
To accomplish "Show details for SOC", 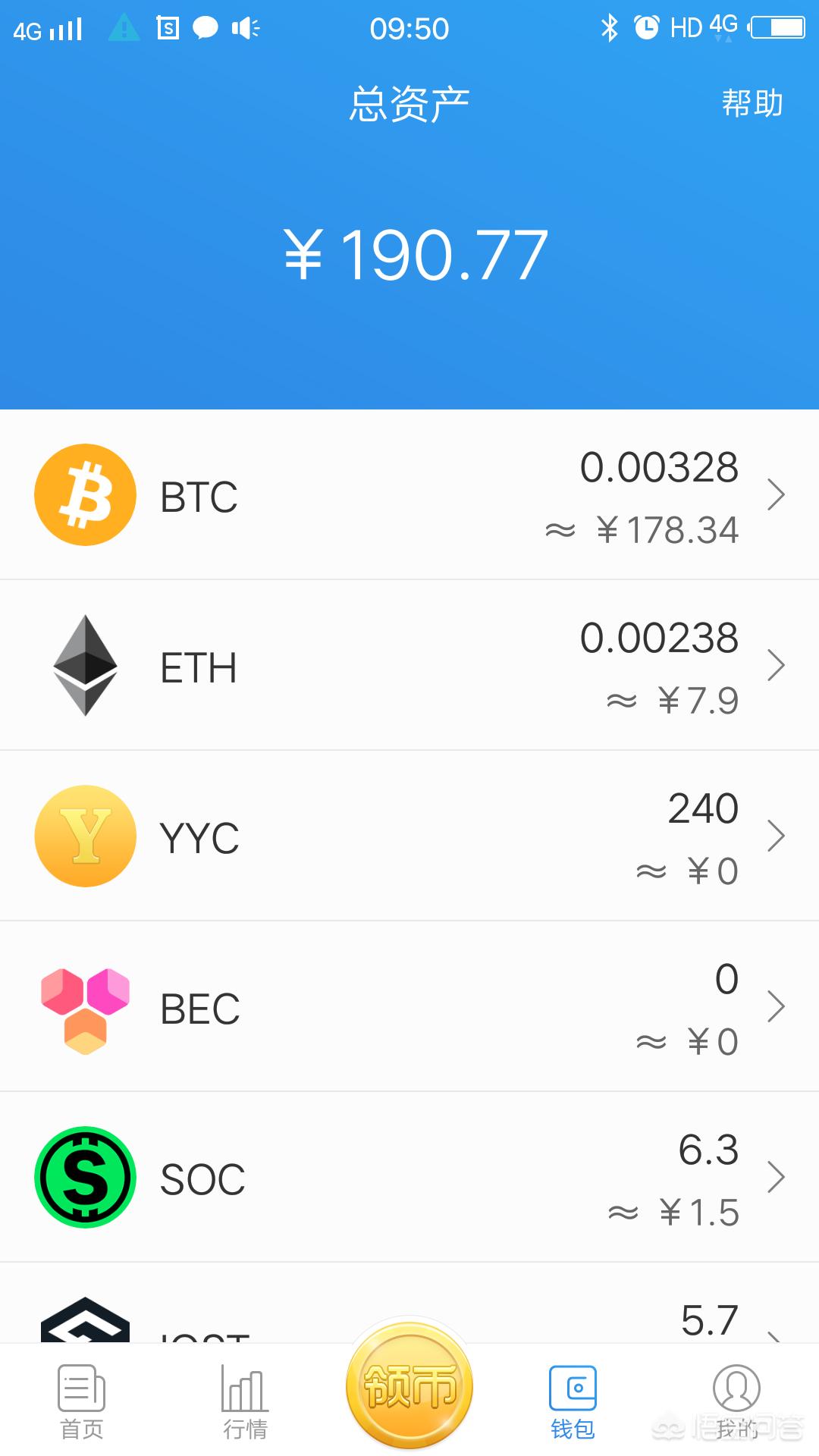I will (409, 1178).
